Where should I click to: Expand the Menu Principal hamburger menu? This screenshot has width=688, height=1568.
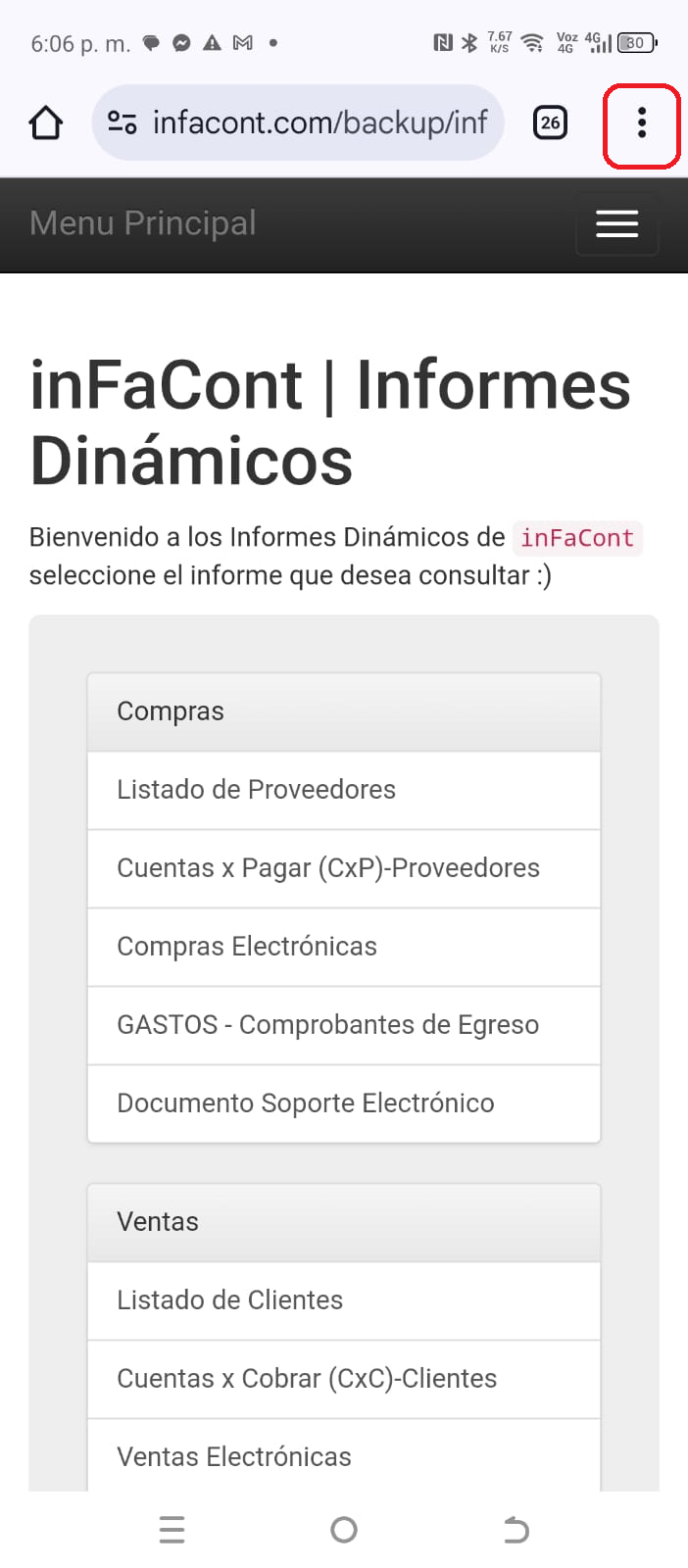[616, 223]
